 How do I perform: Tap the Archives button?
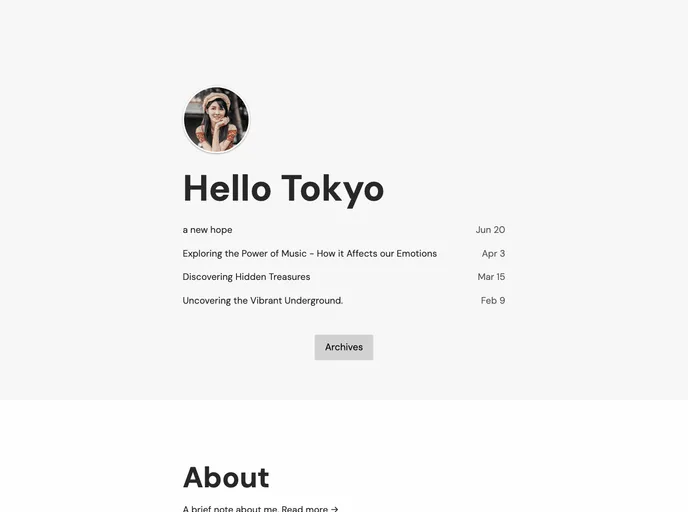coord(344,347)
